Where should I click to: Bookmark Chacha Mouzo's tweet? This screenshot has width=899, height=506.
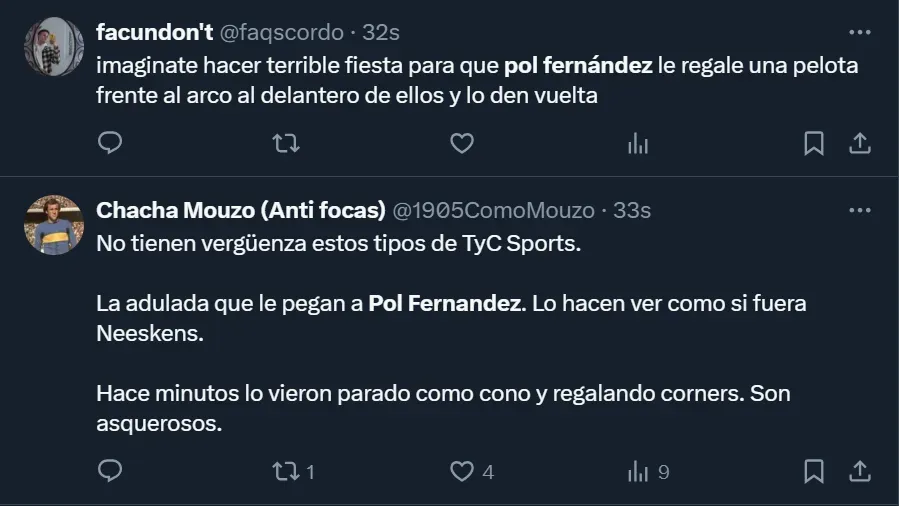(814, 470)
